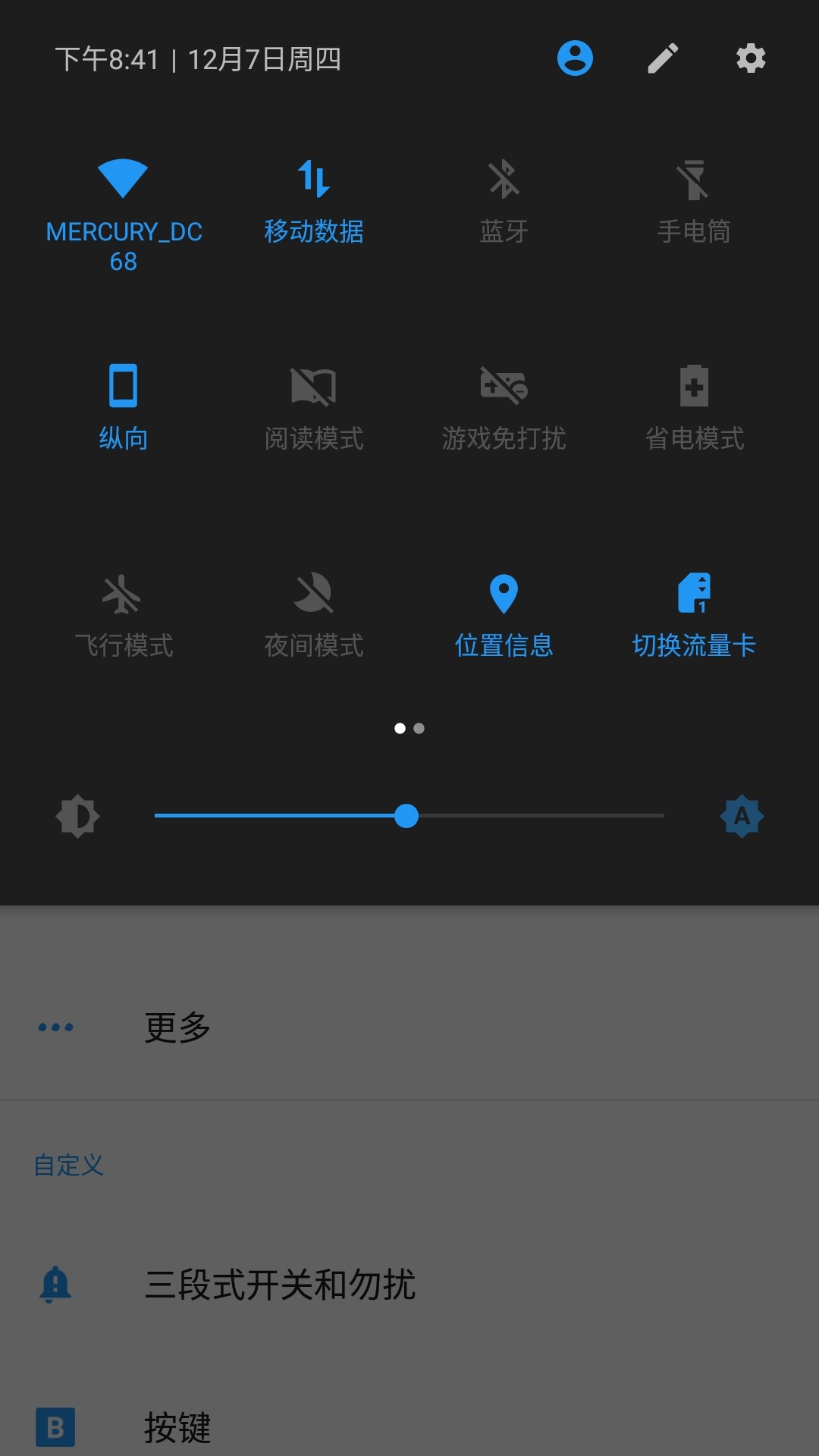Turn on the 手电筒 flashlight
The width and height of the screenshot is (819, 1456).
click(694, 201)
